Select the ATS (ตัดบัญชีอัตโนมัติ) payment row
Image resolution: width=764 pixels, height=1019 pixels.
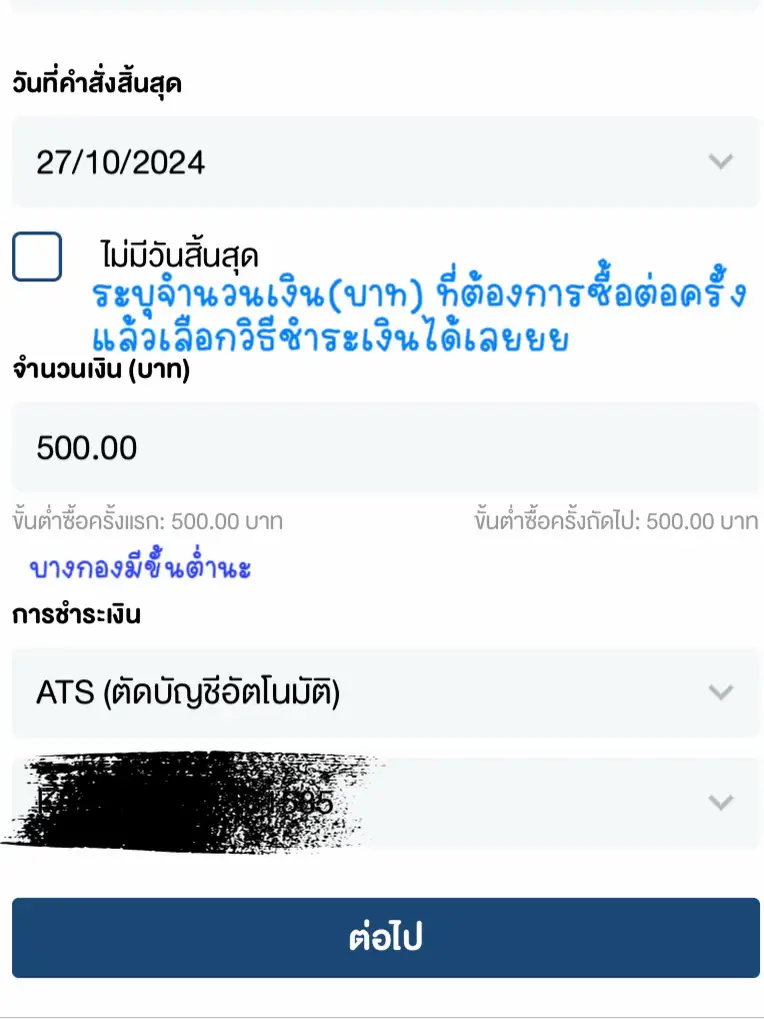pyautogui.click(x=382, y=693)
